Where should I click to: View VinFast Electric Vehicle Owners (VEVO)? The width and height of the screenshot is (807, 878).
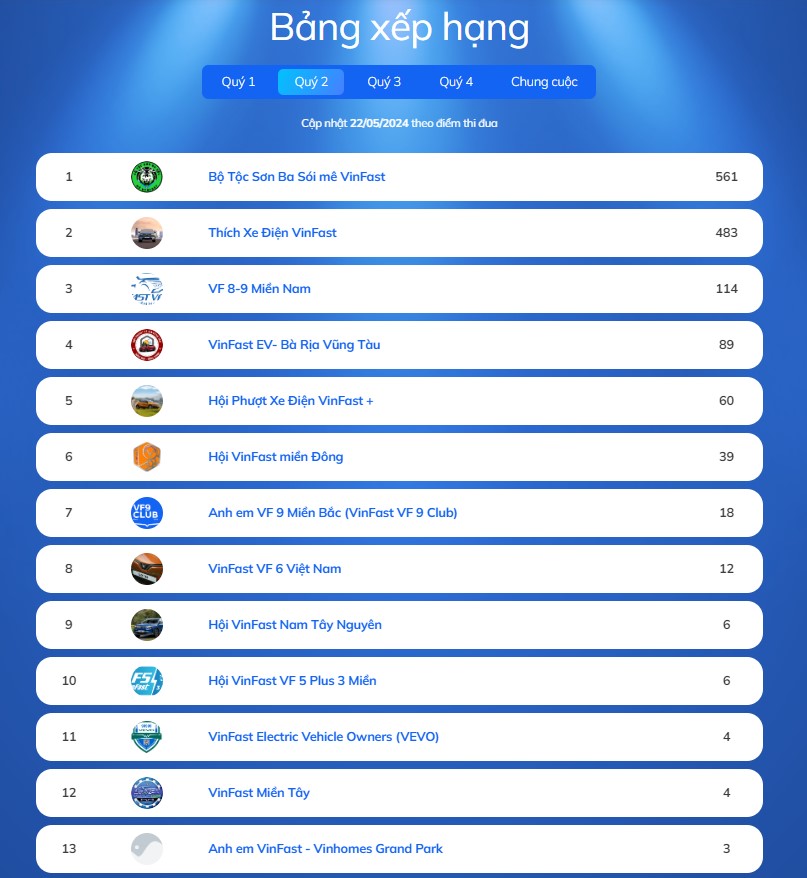323,737
